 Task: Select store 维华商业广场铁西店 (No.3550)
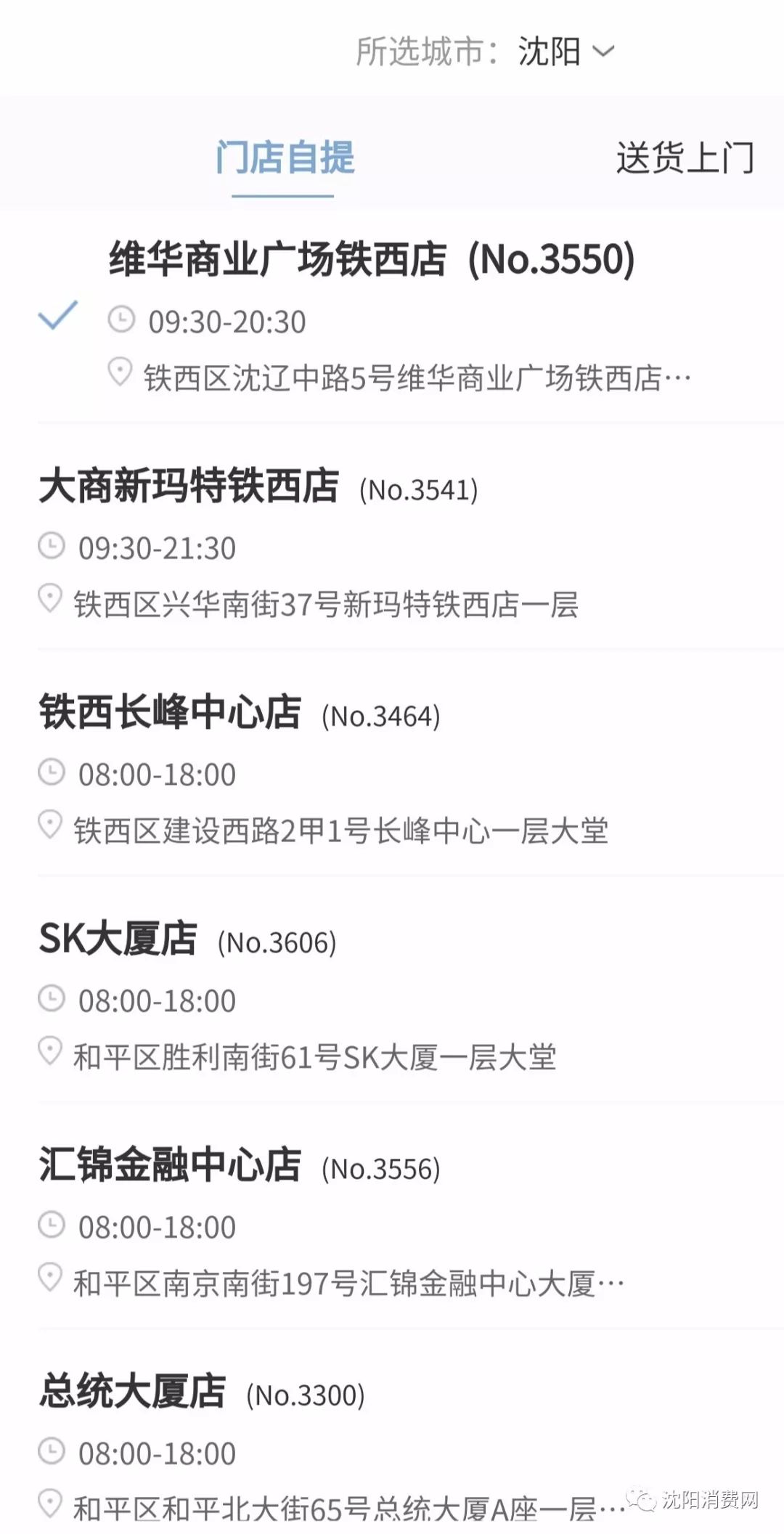pos(372,260)
